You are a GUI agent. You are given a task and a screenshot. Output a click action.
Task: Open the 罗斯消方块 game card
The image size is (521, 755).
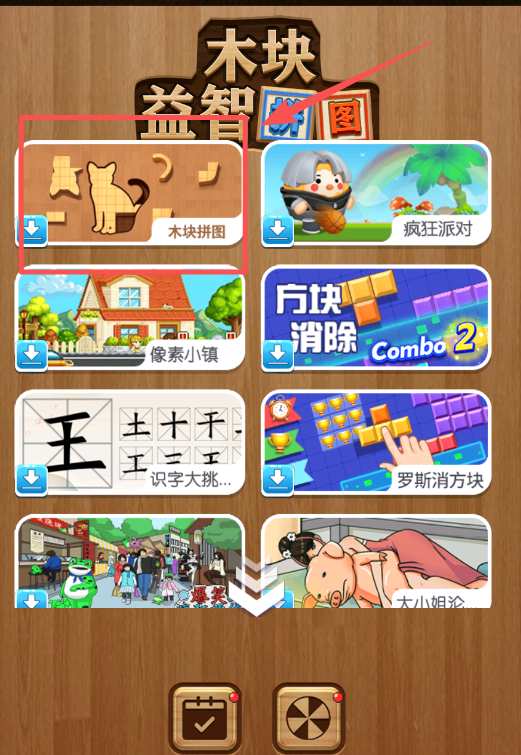pyautogui.click(x=376, y=443)
